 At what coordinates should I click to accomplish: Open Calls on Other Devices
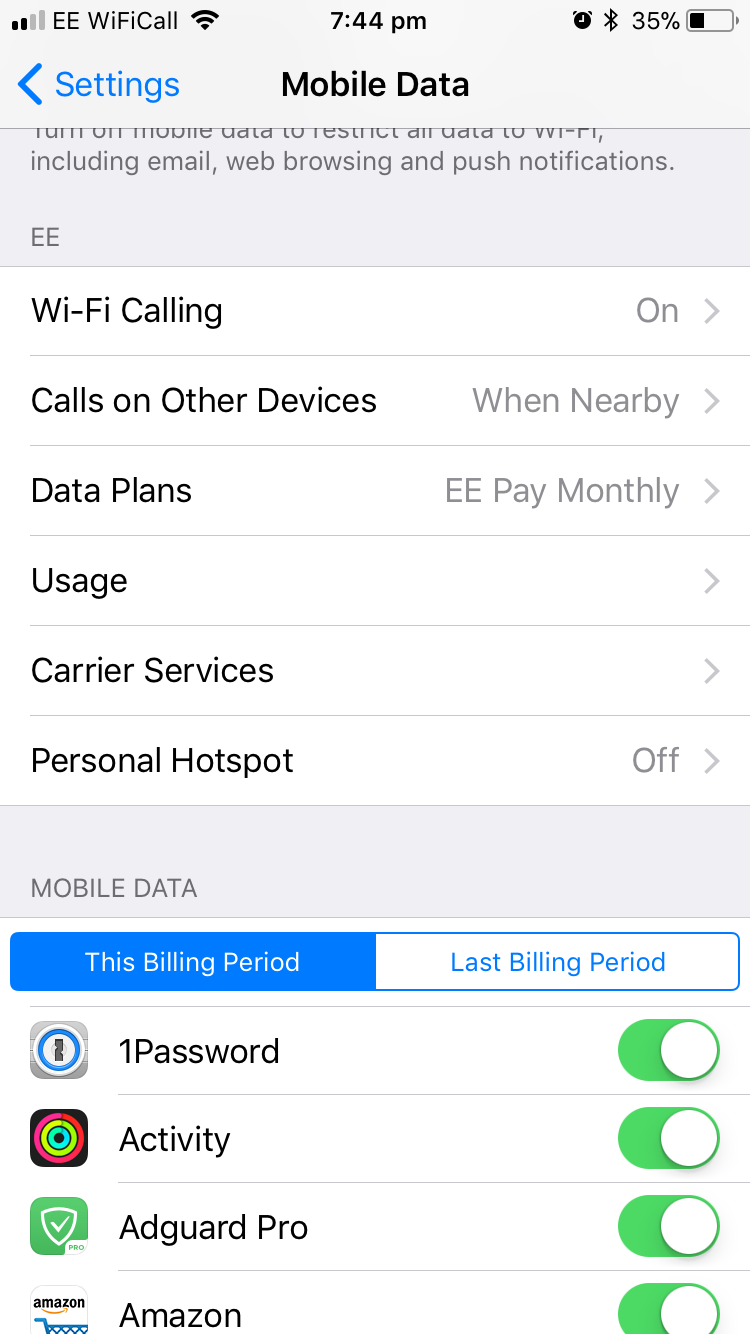(x=375, y=401)
